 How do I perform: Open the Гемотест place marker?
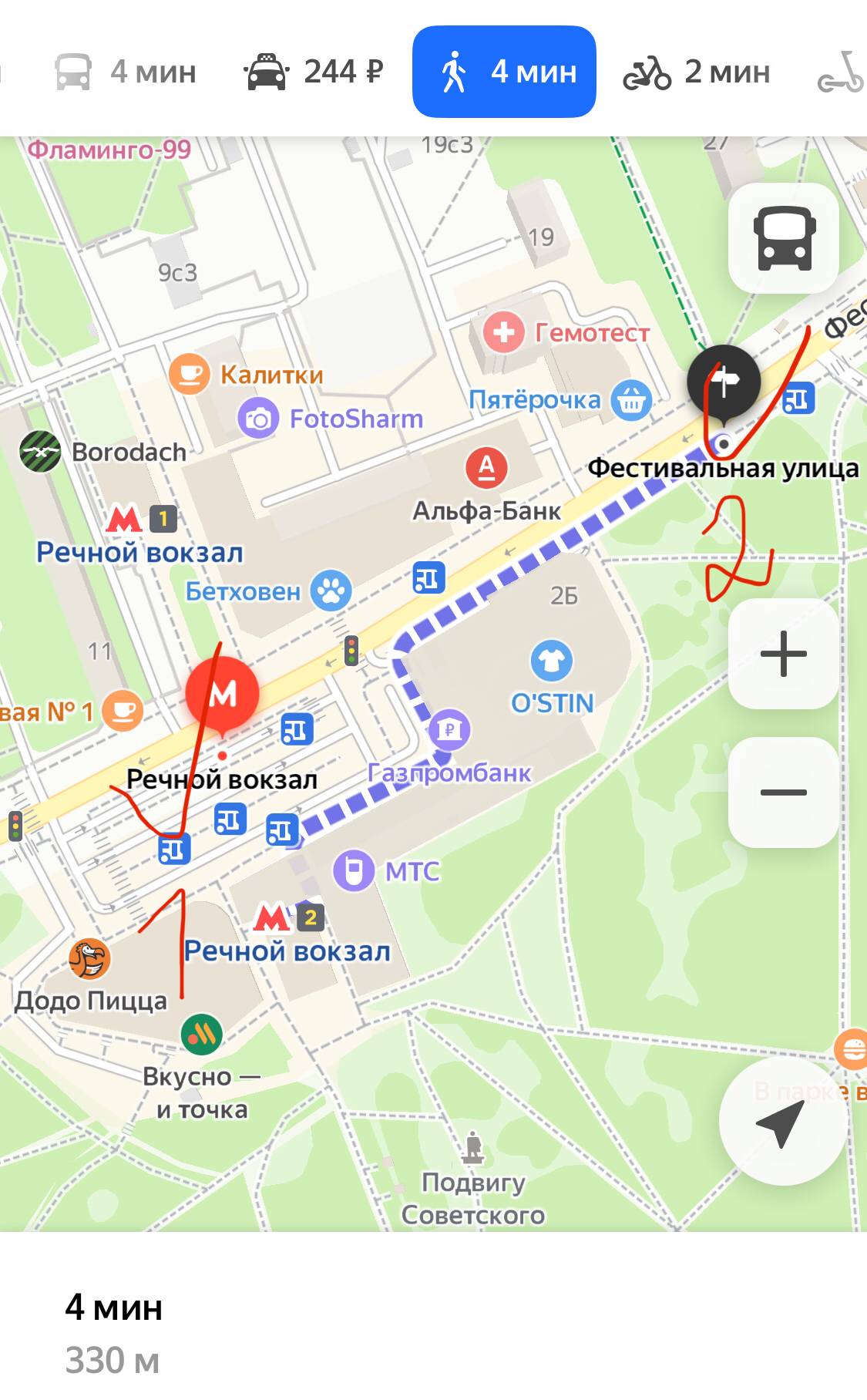(x=504, y=332)
